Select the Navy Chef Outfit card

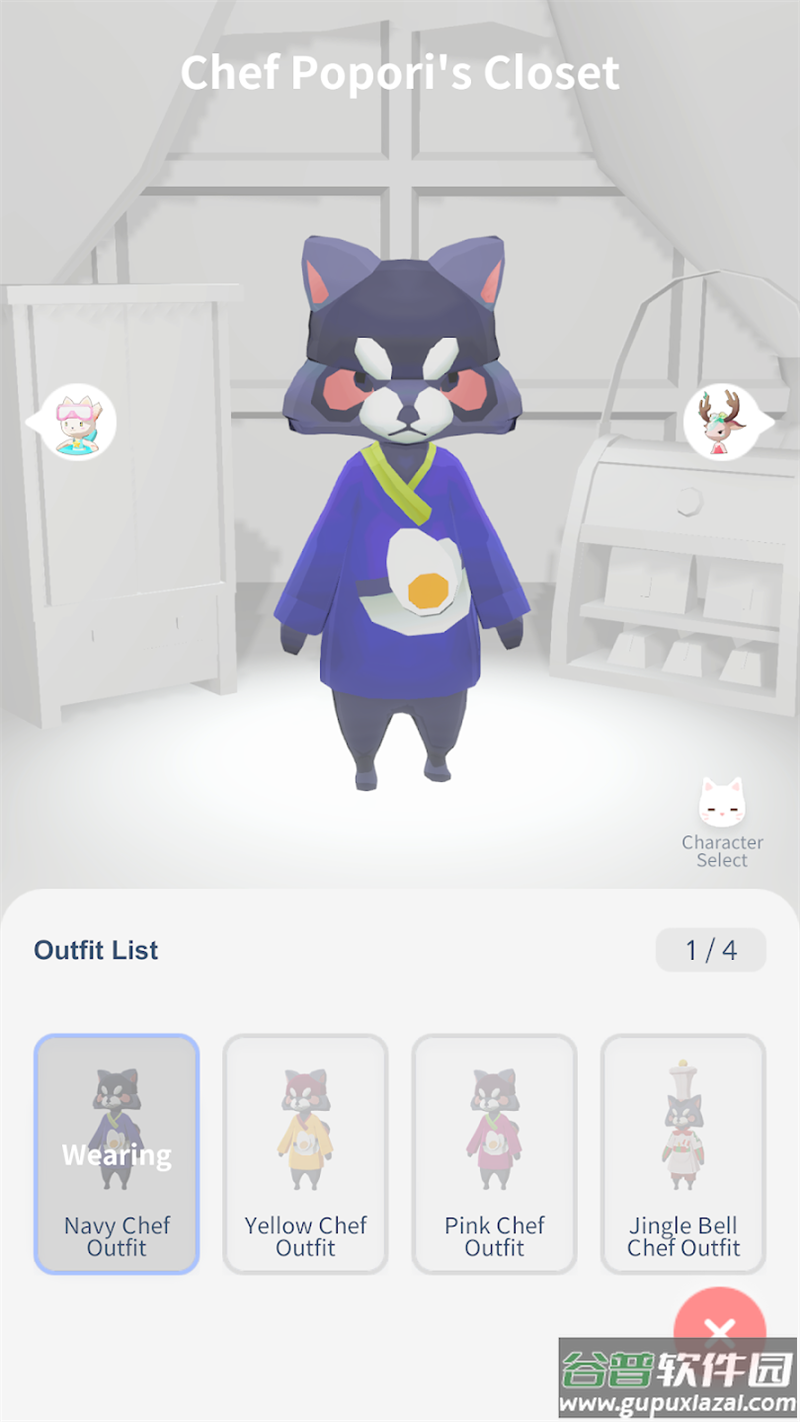[117, 1154]
